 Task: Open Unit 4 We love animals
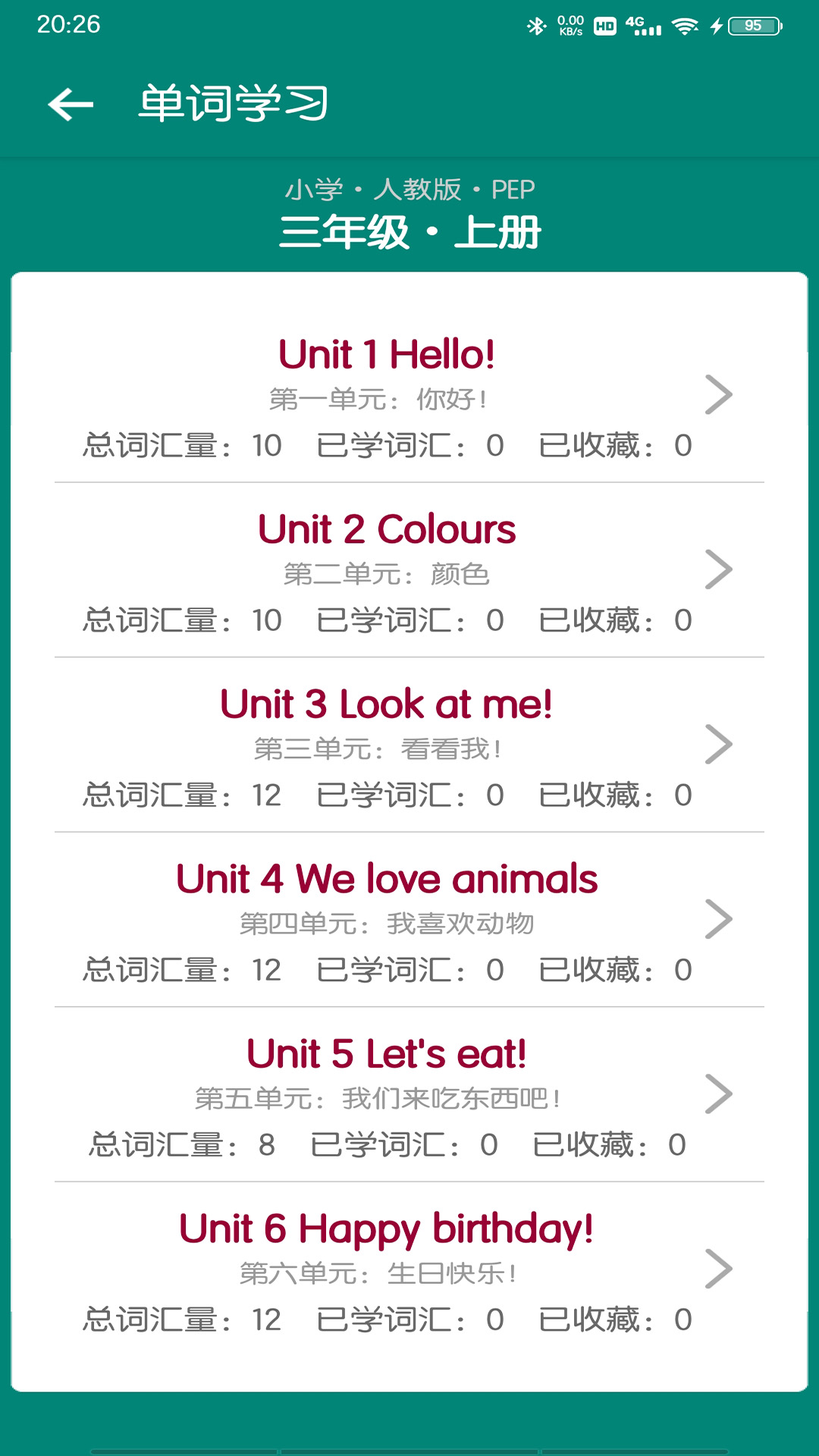pyautogui.click(x=409, y=920)
